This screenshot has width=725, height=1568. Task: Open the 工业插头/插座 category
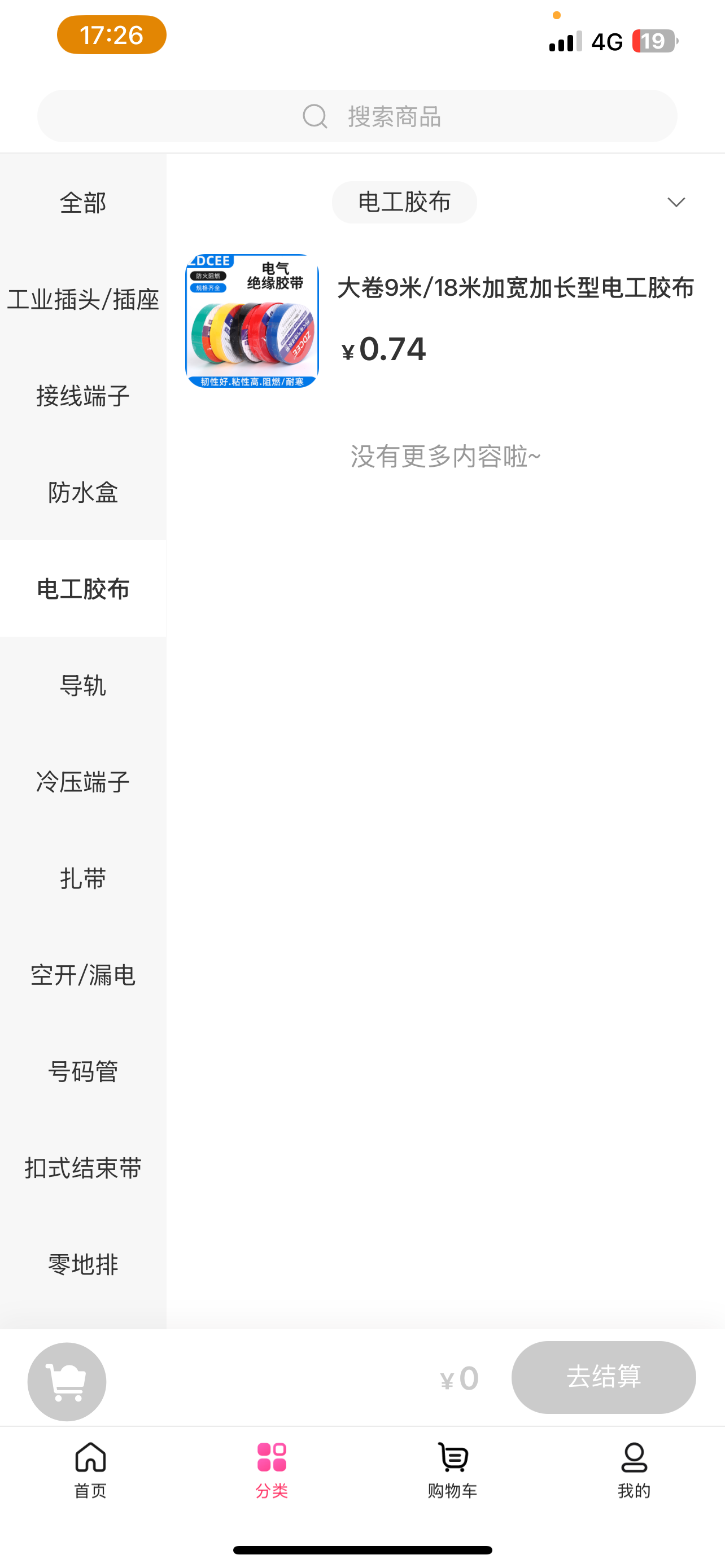point(83,300)
